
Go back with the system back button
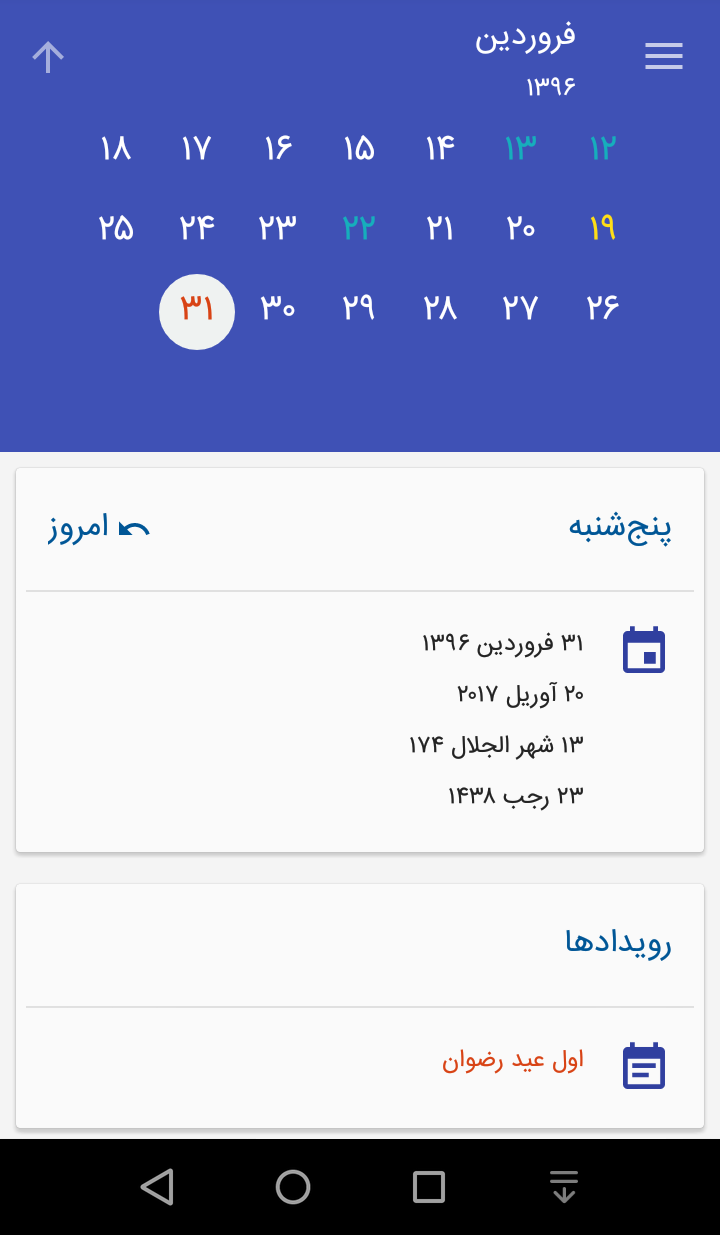(157, 1187)
